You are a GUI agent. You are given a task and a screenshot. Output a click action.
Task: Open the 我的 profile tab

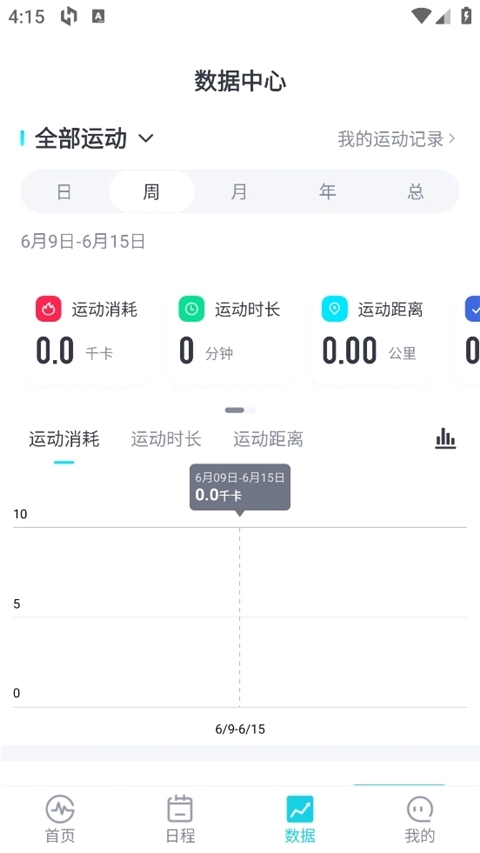(x=420, y=820)
